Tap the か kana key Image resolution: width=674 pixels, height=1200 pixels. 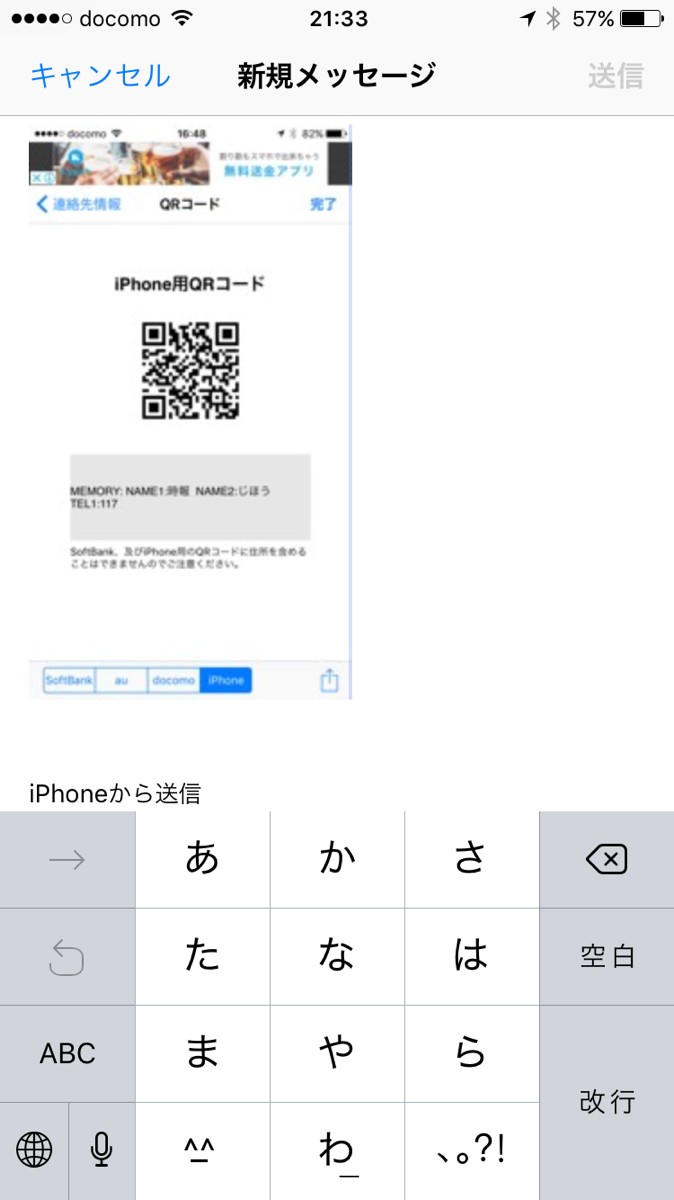coord(337,859)
